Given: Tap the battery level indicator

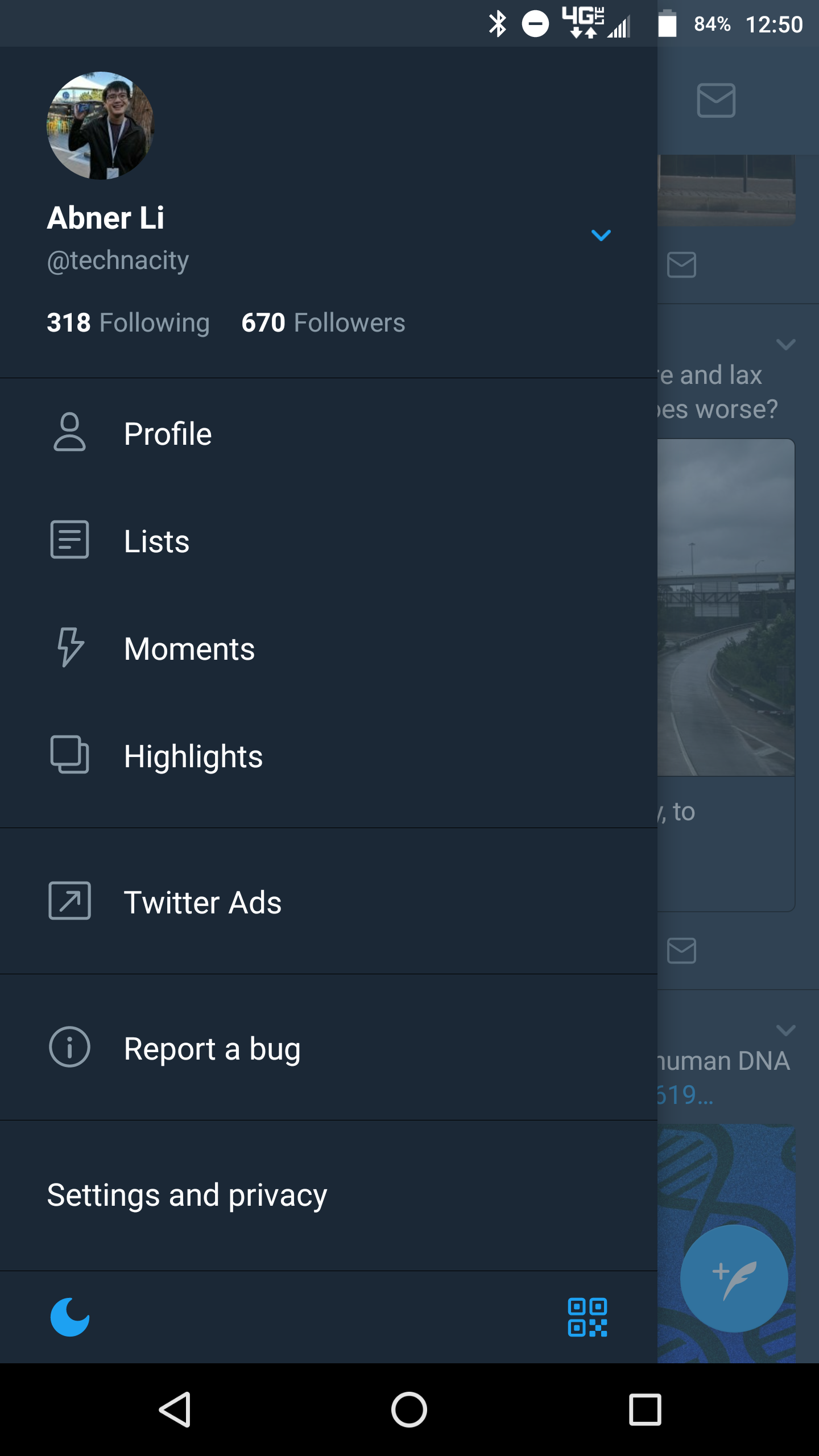Looking at the screenshot, I should [667, 23].
